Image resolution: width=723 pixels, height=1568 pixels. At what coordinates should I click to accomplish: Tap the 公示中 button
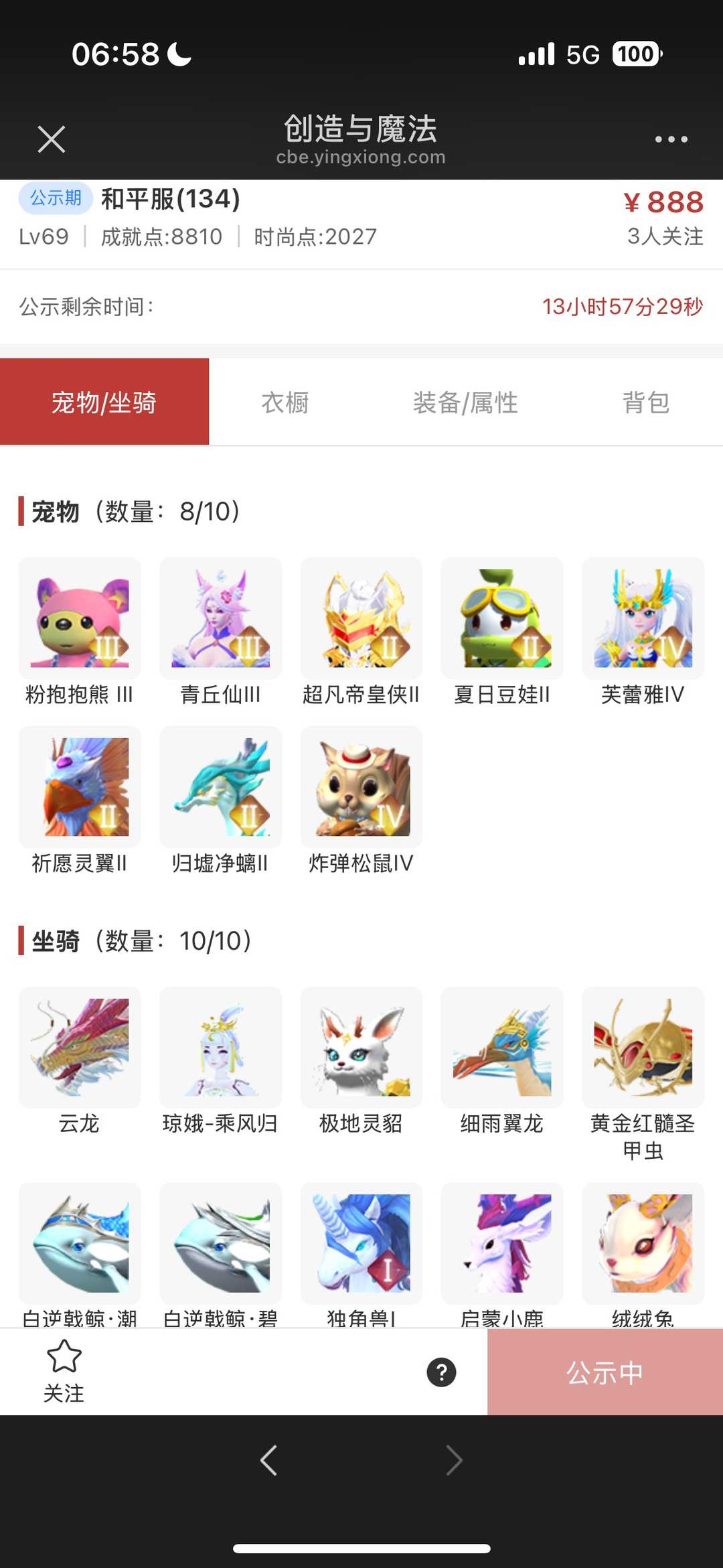(x=605, y=1372)
